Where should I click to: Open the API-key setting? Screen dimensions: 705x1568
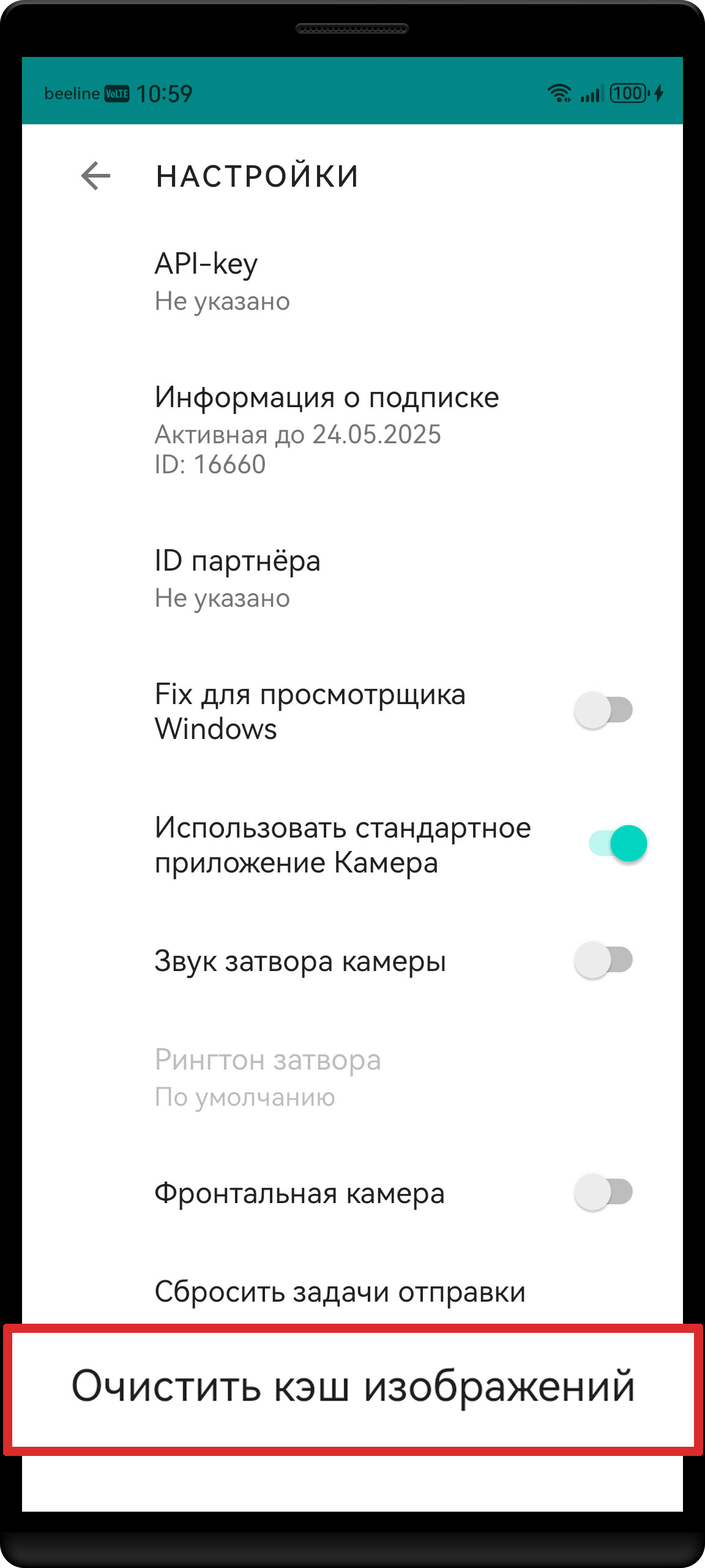(x=352, y=282)
